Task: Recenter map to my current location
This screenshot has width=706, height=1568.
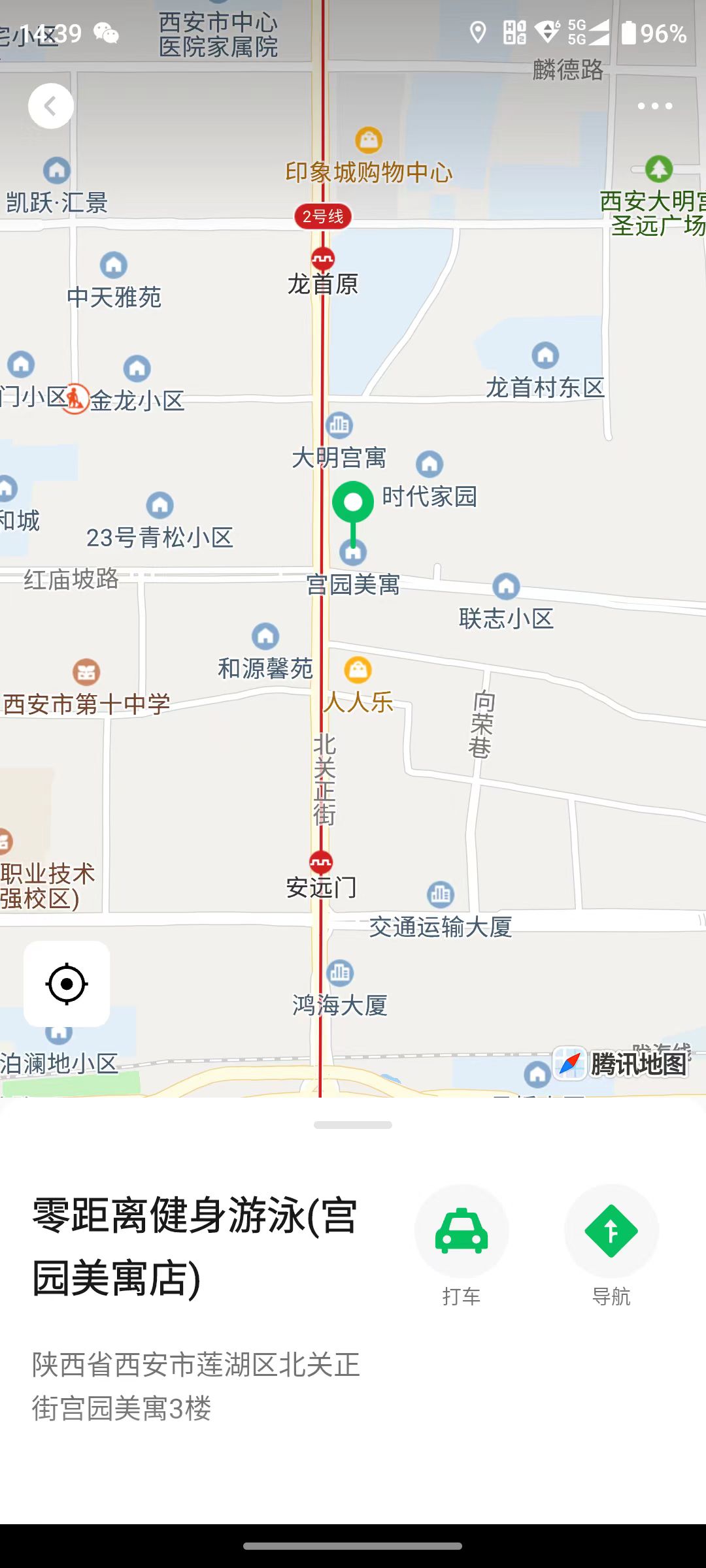Action: [67, 983]
